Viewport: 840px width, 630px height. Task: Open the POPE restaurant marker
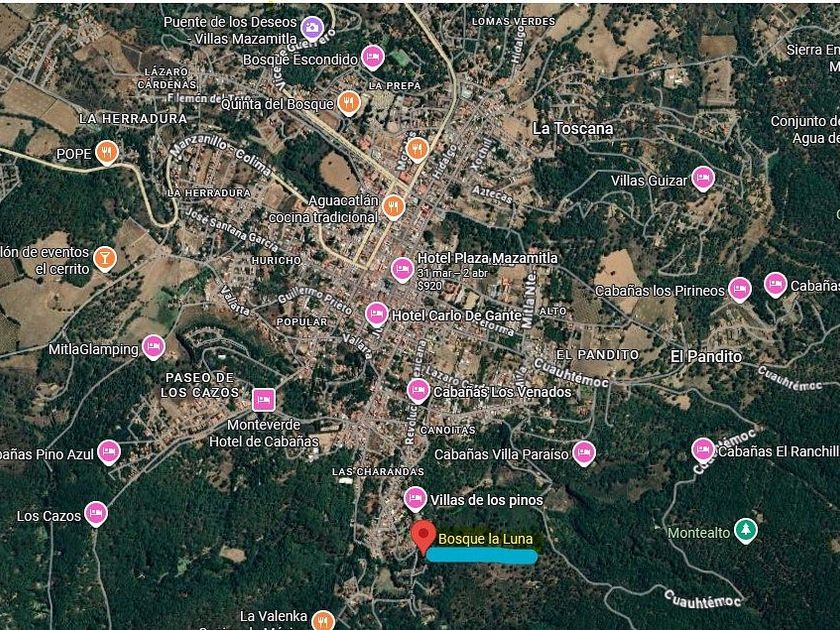click(x=107, y=152)
